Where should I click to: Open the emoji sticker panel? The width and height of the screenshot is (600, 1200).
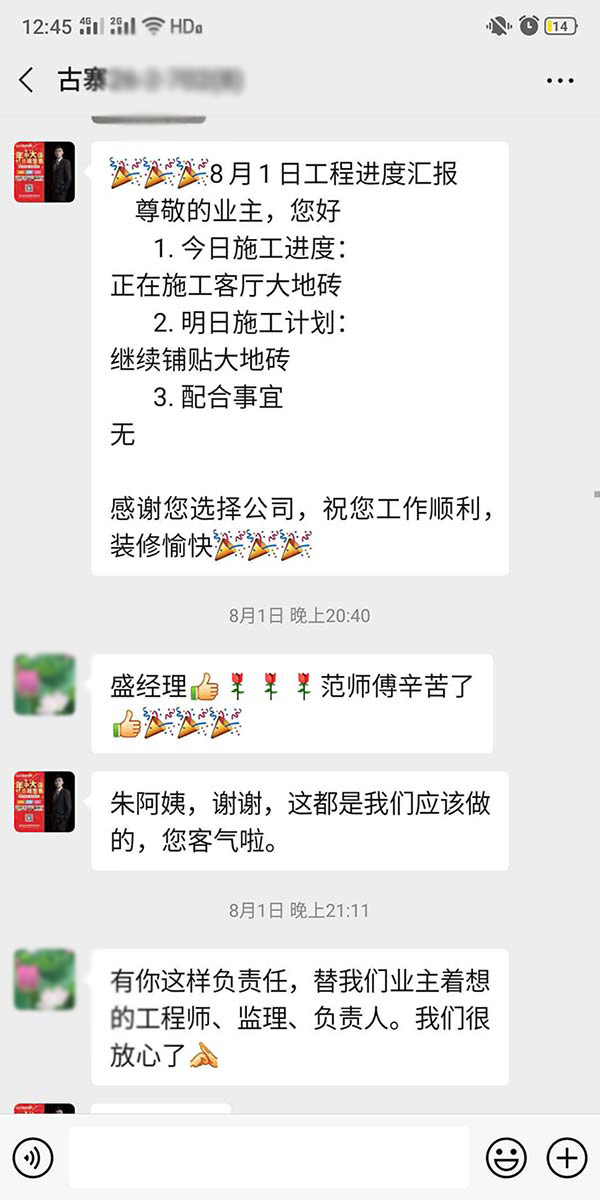pyautogui.click(x=506, y=1158)
